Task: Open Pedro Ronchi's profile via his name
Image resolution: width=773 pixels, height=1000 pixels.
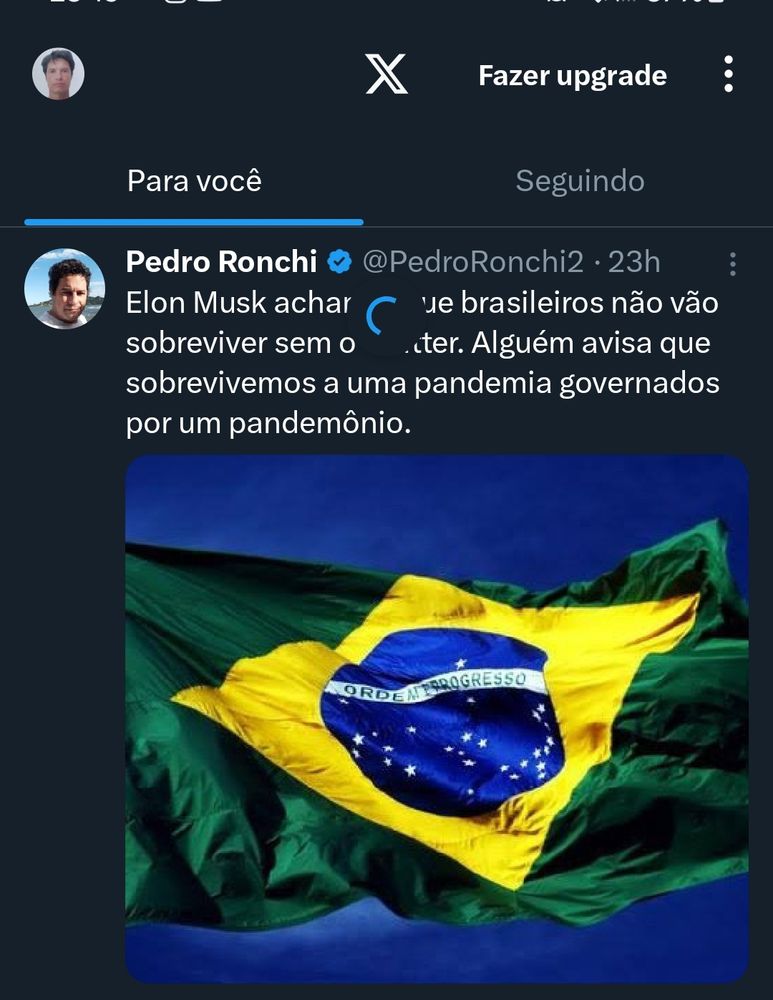Action: point(221,261)
